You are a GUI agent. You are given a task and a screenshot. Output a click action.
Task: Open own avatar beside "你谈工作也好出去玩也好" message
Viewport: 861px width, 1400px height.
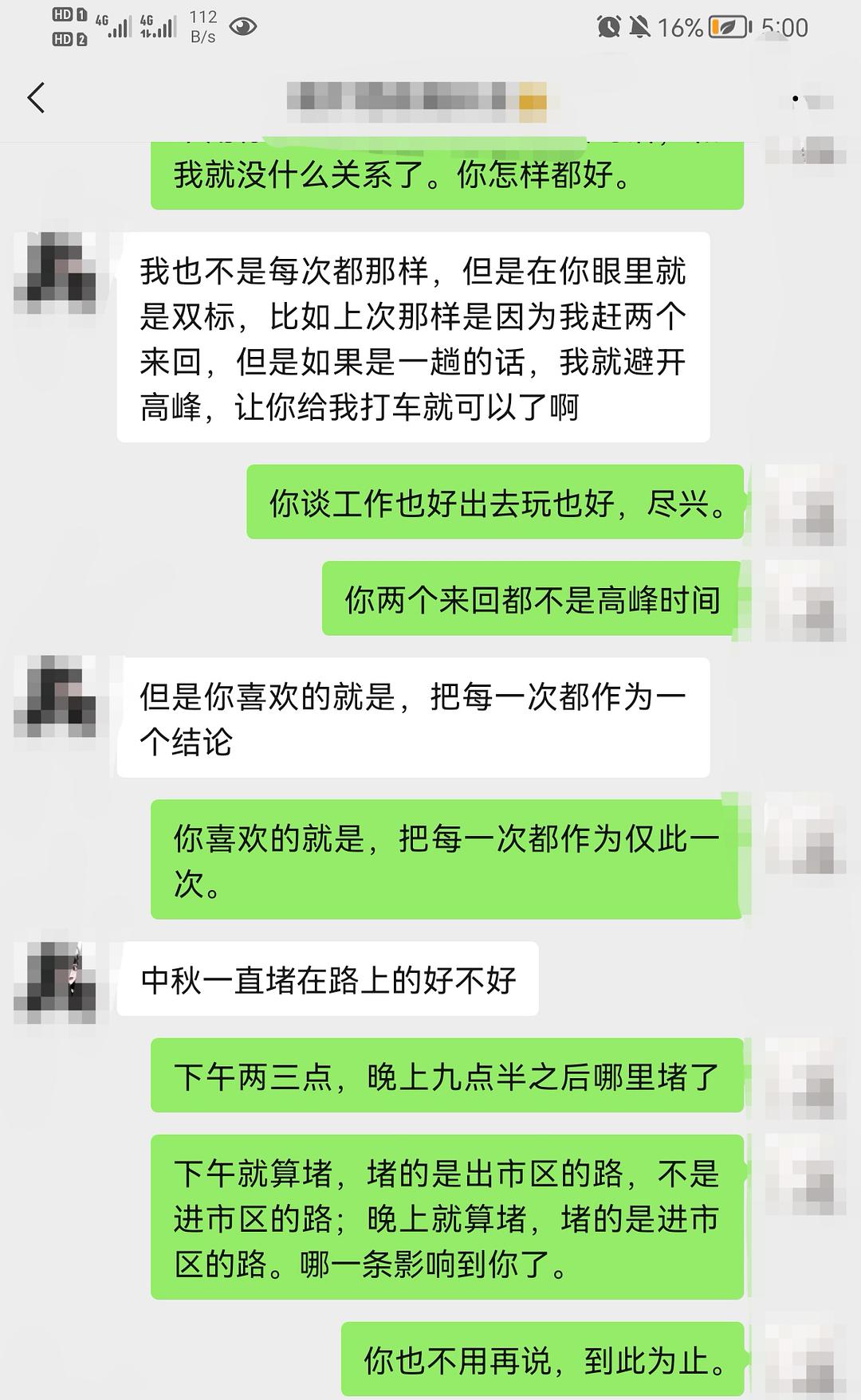click(805, 504)
